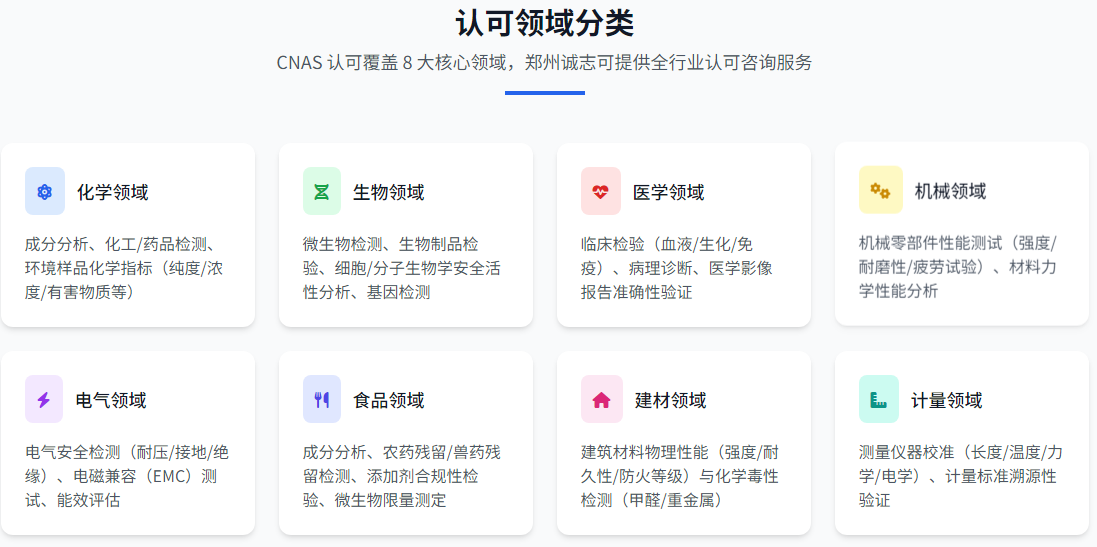Screen dimensions: 1097x547
Task: Select the 生物领域 card
Action: coord(405,235)
